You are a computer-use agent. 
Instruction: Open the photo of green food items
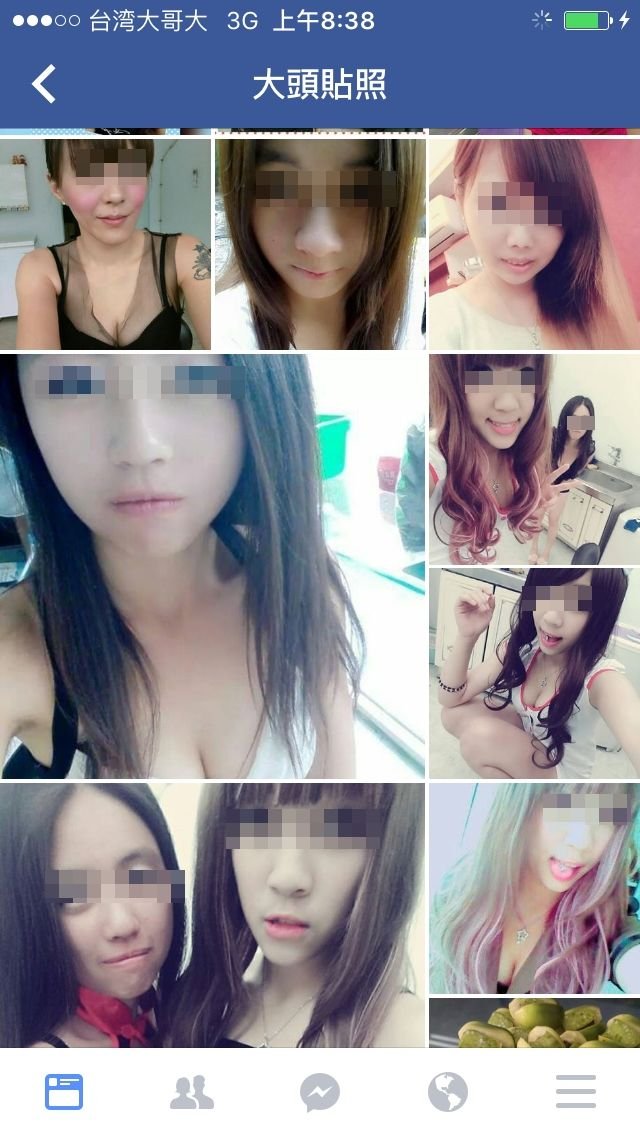(534, 1022)
